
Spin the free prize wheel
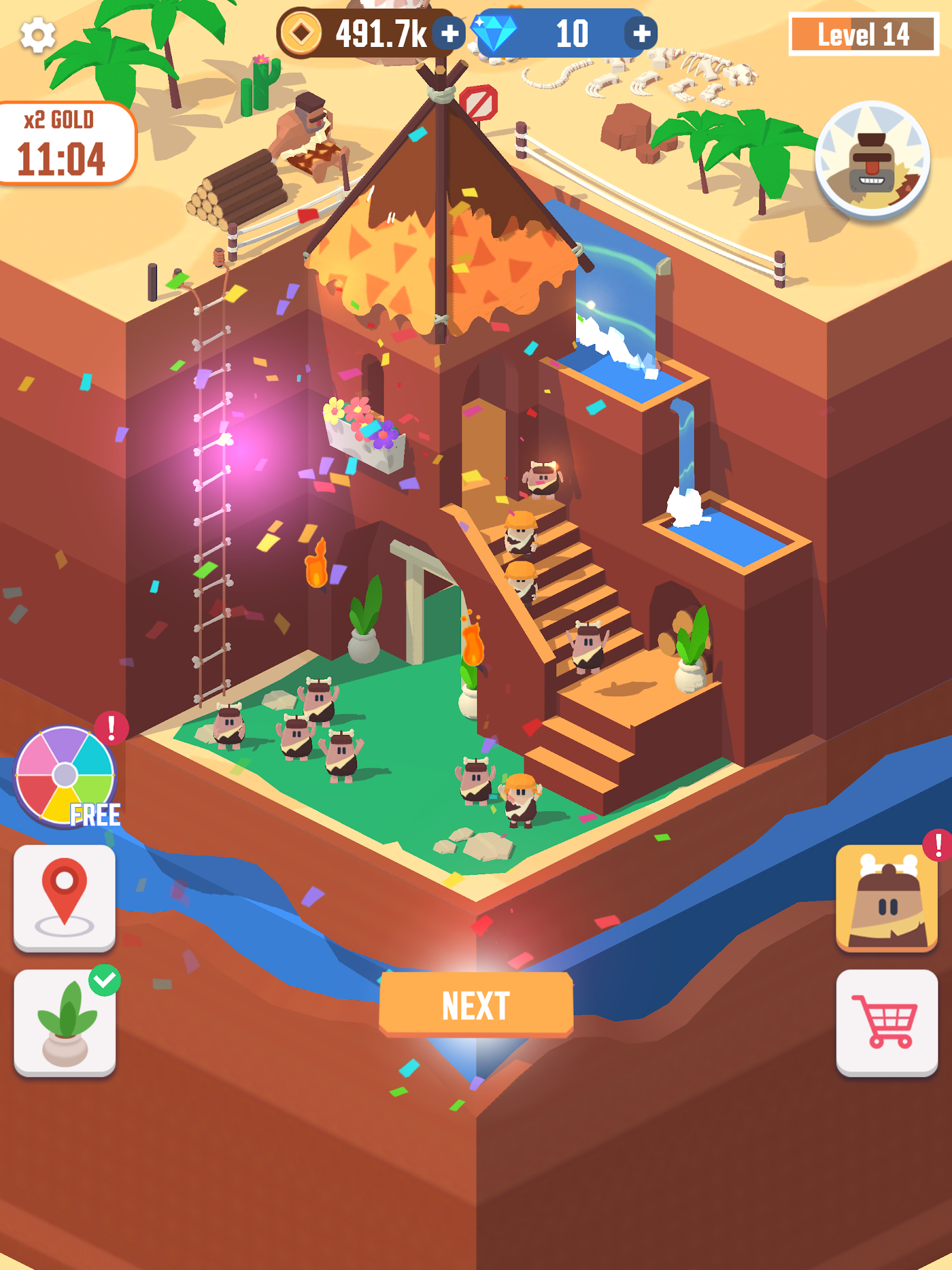65,775
